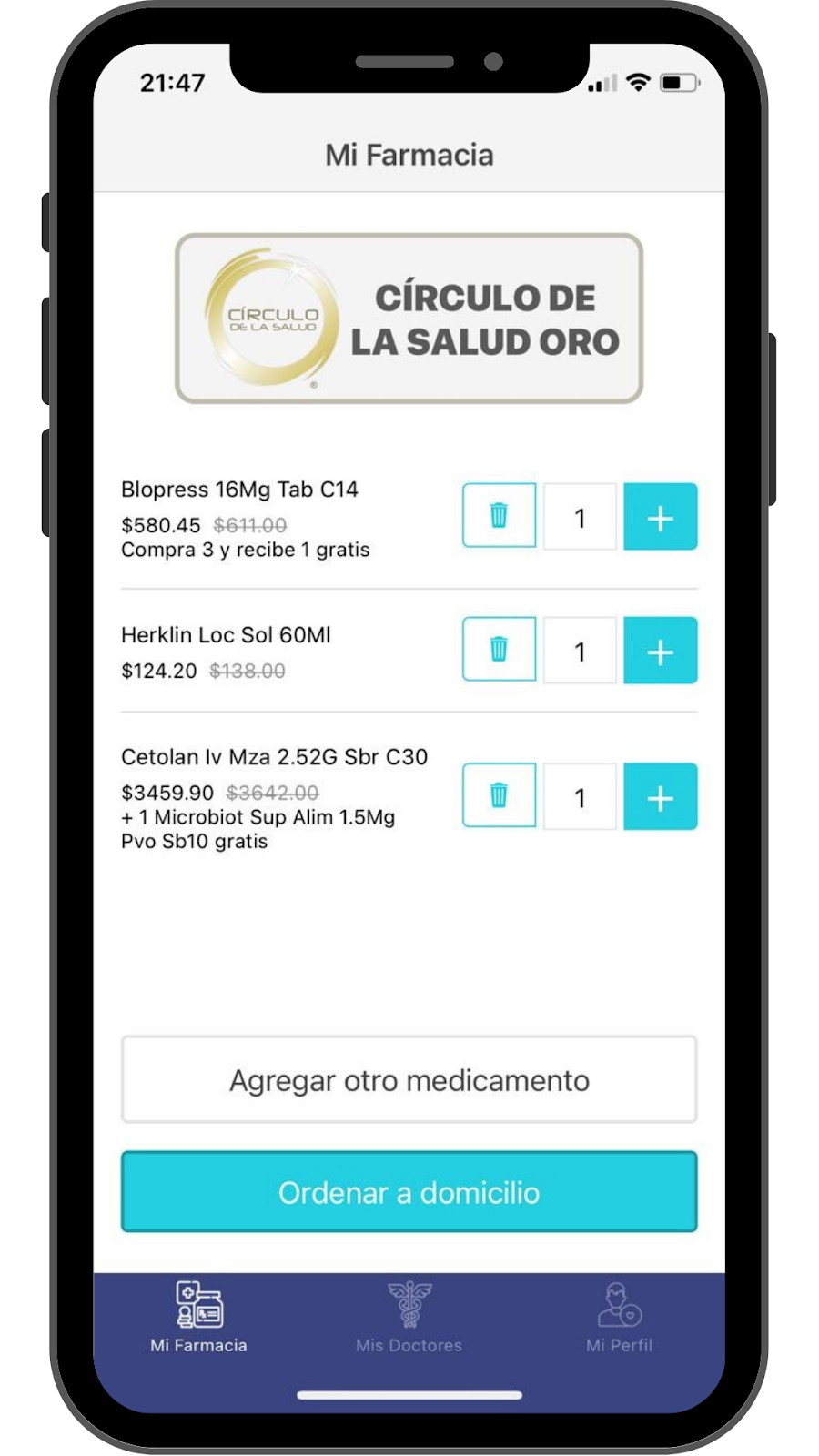
Task: Remove Blopress 16Mg Tab C14 with trash icon
Action: click(x=499, y=516)
